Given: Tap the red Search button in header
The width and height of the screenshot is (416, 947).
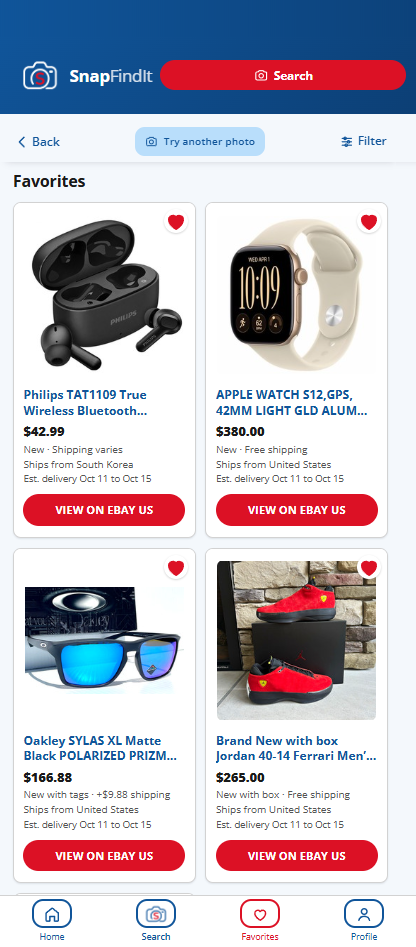Looking at the screenshot, I should point(283,75).
